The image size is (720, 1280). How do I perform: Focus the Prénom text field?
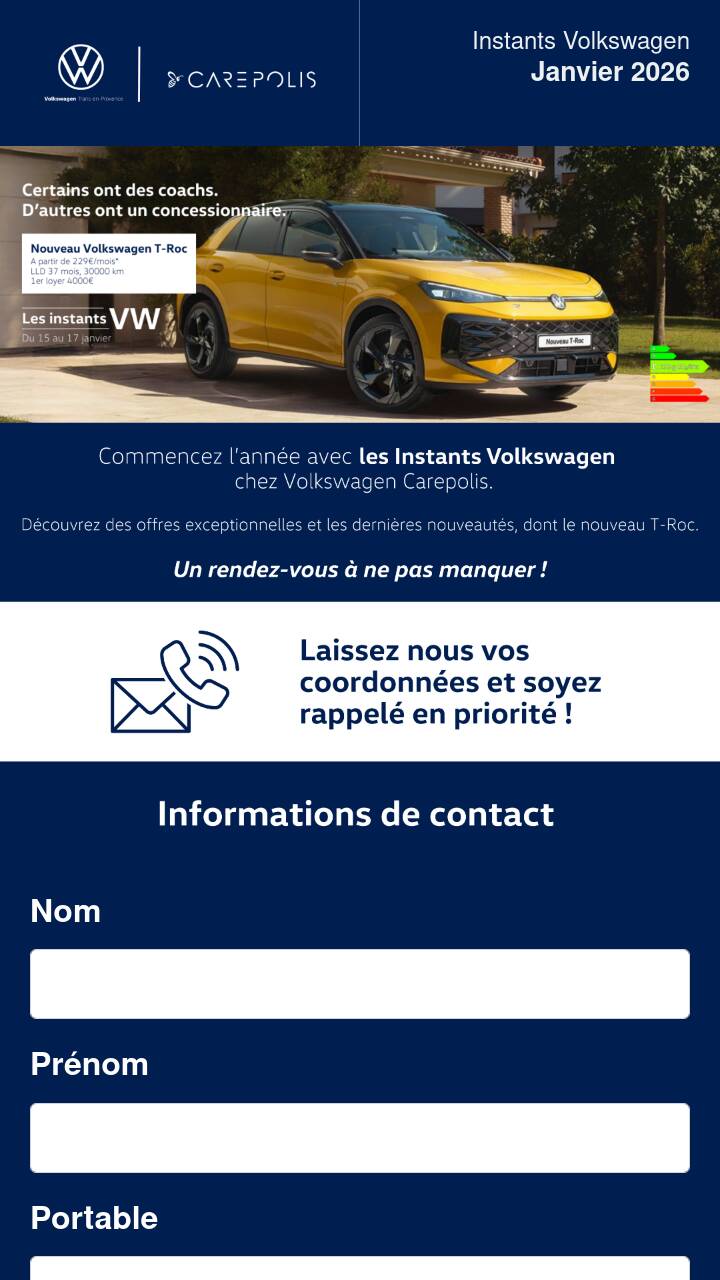coord(360,1138)
